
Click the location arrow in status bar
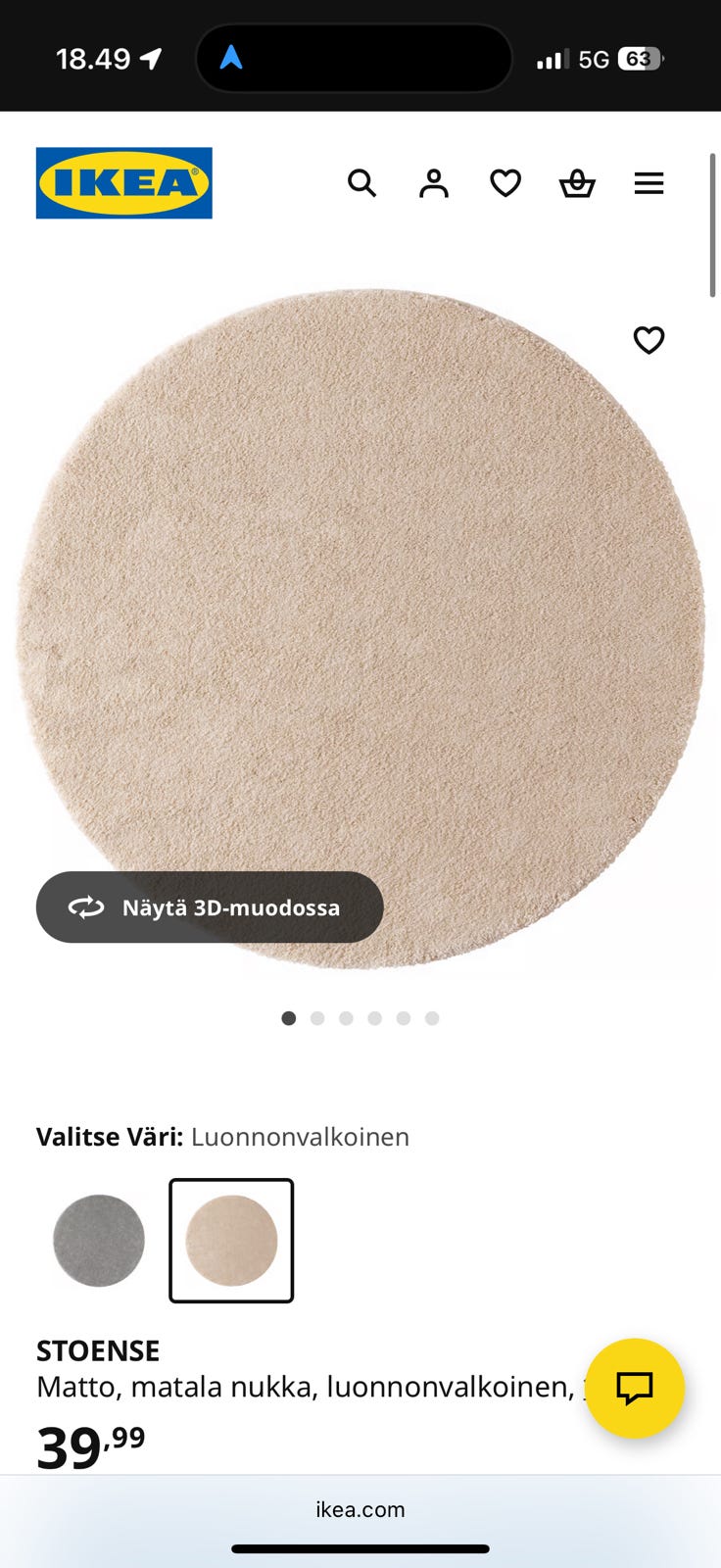pyautogui.click(x=152, y=58)
